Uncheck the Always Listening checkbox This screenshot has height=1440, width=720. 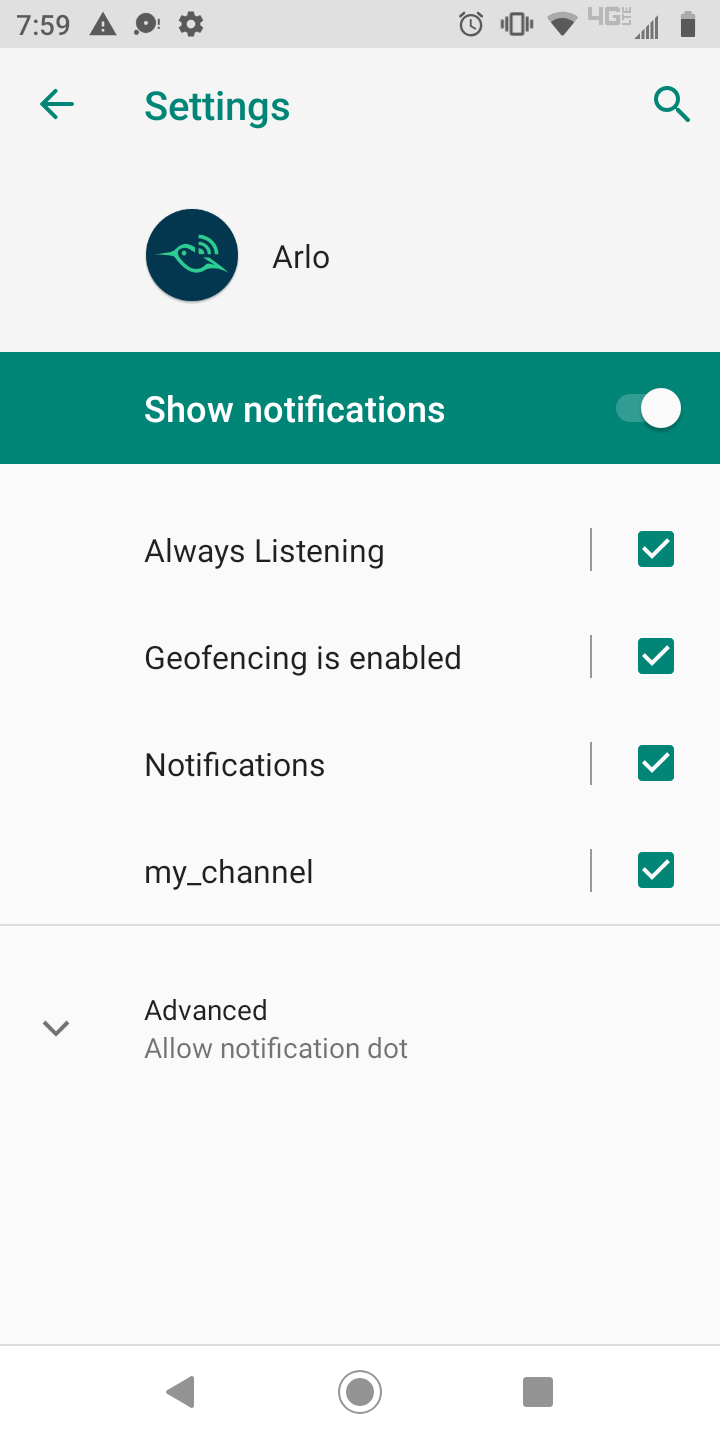[x=655, y=550]
